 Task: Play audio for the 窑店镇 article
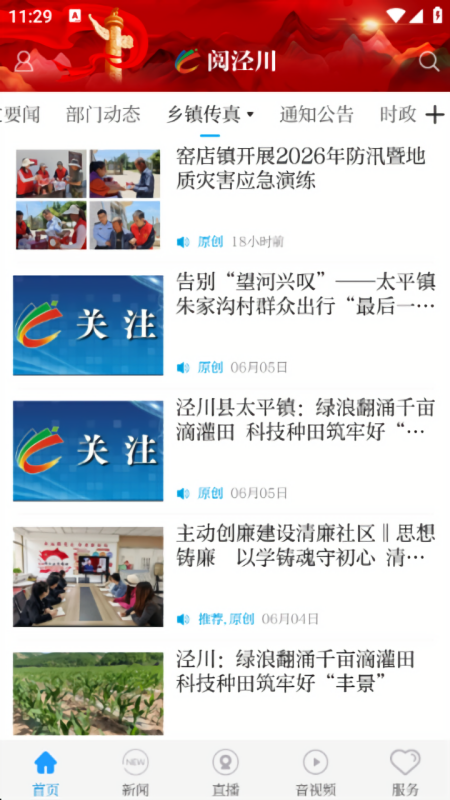(x=183, y=242)
